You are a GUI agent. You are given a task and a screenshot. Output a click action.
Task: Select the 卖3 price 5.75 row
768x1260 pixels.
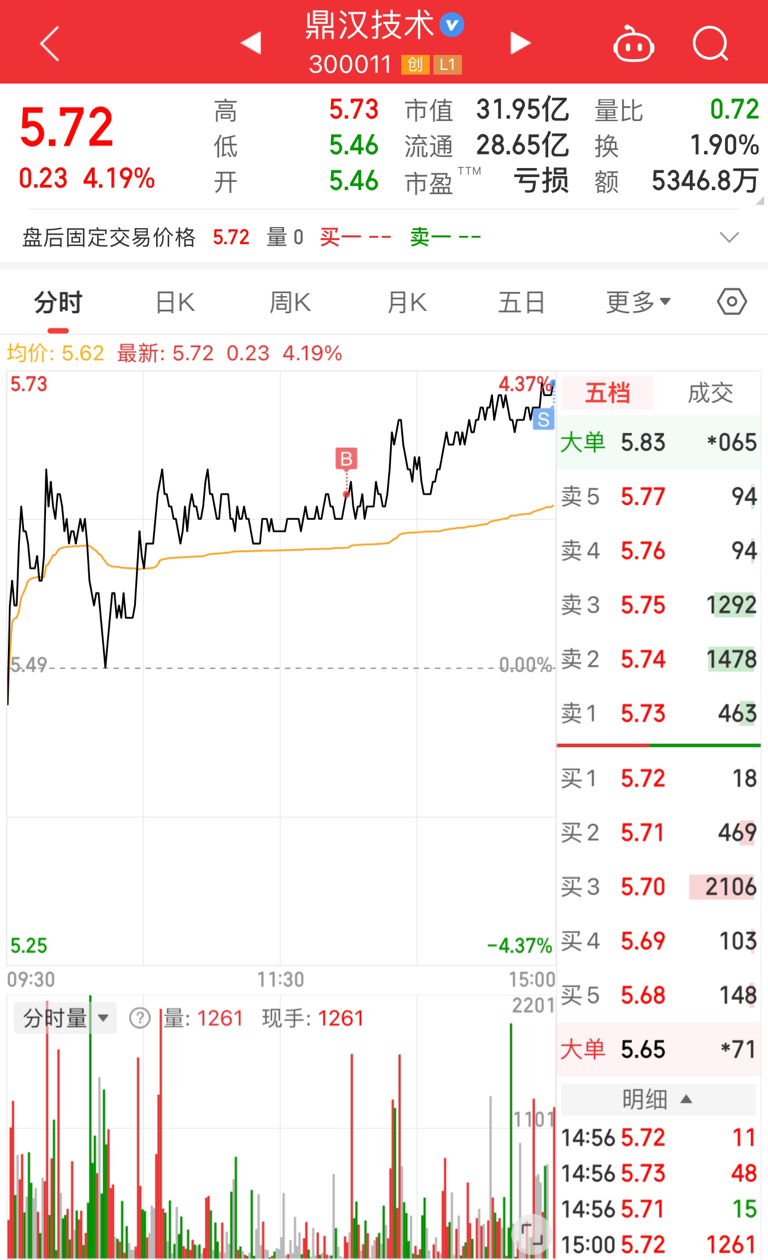coord(658,605)
